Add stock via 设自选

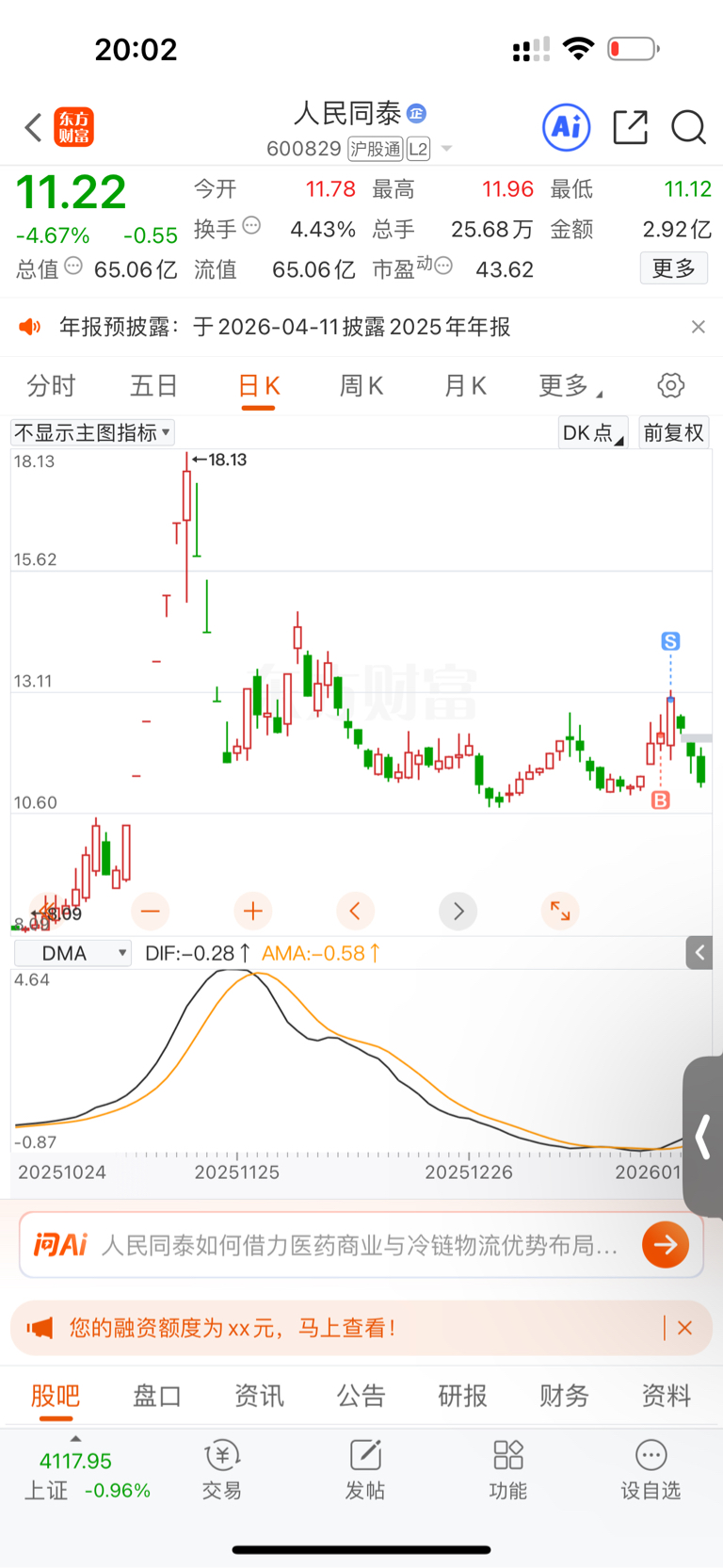651,1469
